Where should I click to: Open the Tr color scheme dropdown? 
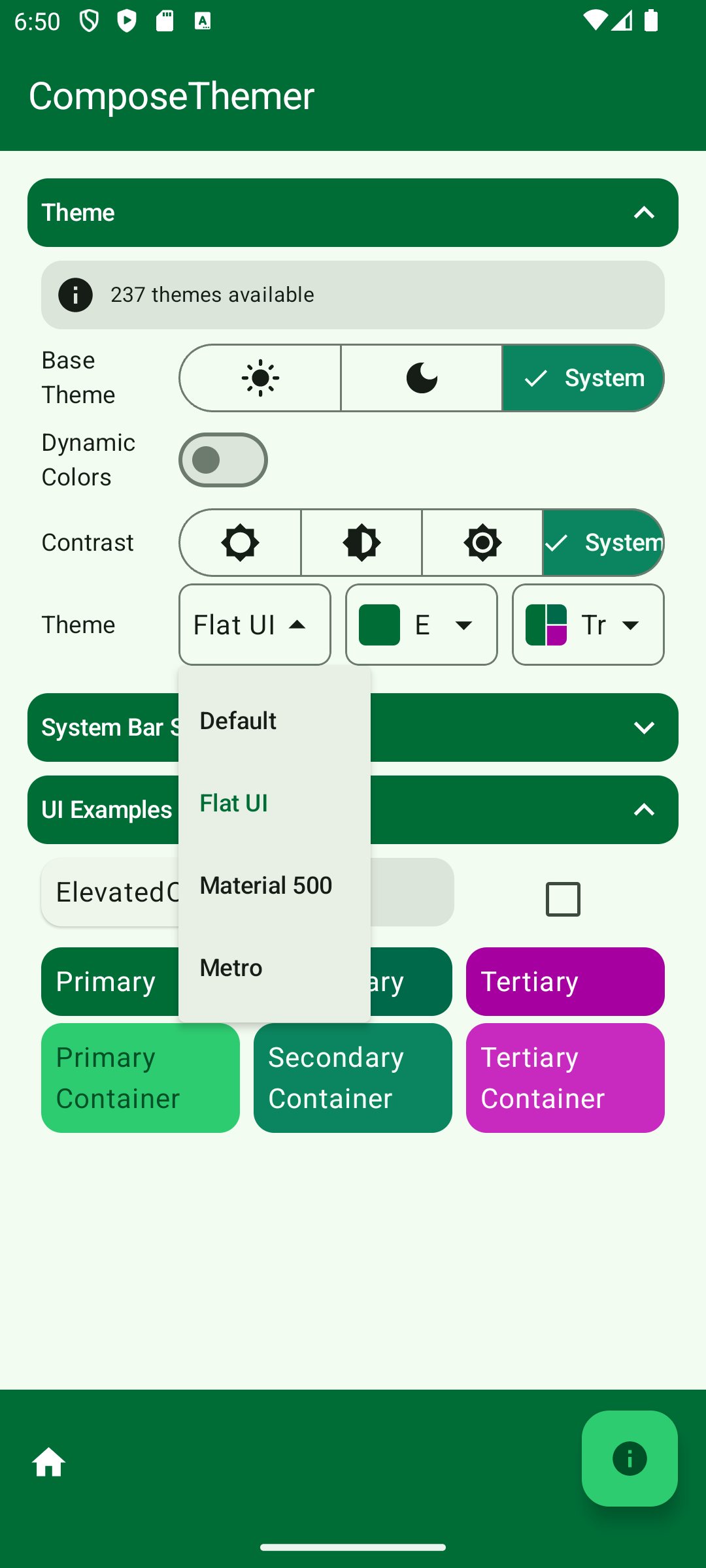(x=588, y=625)
